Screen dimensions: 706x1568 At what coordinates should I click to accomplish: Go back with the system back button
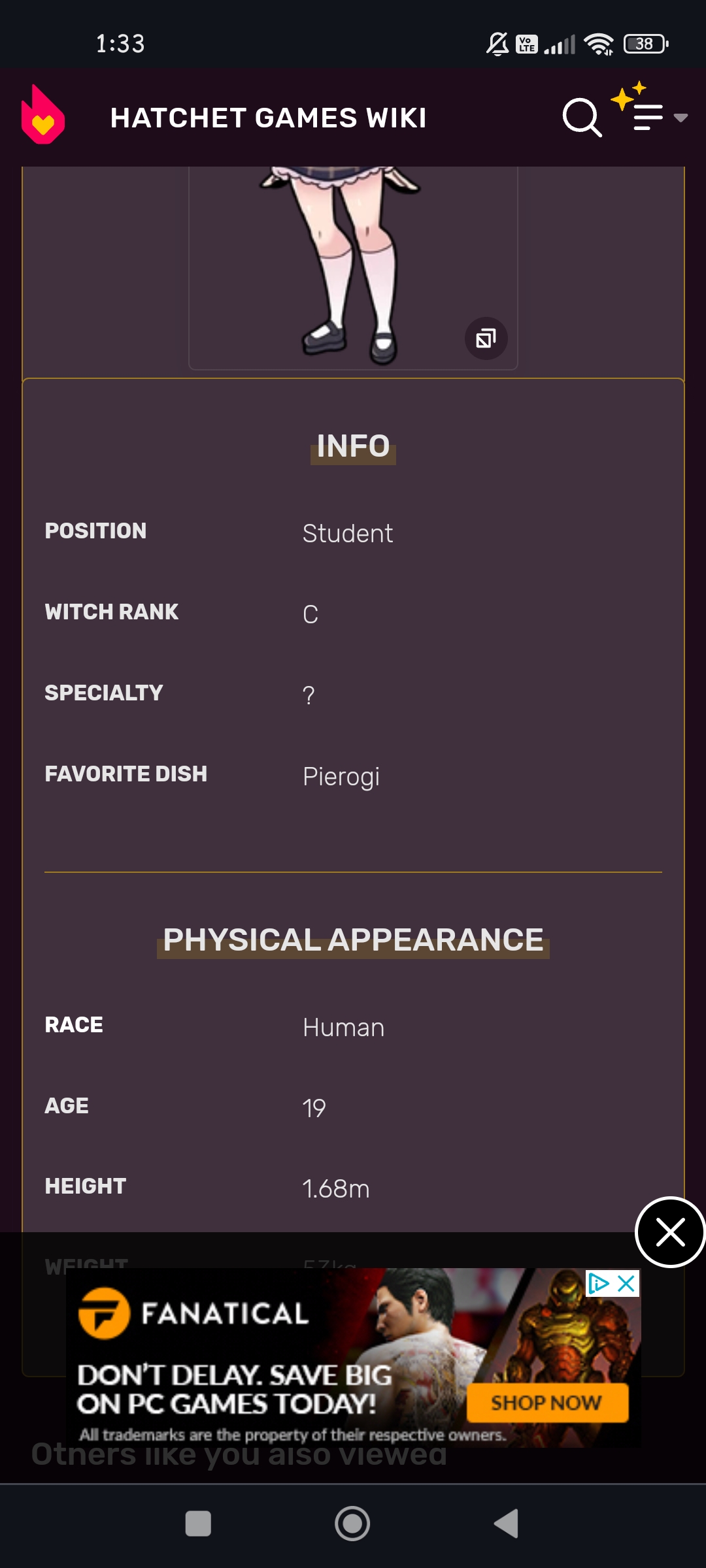coord(506,1524)
